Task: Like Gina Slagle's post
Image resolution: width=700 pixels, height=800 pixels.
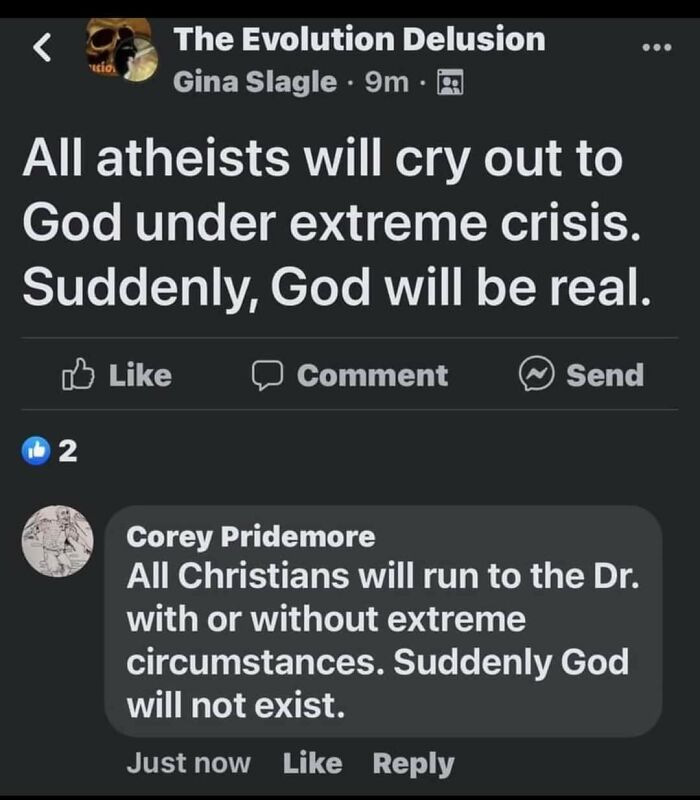Action: 117,375
